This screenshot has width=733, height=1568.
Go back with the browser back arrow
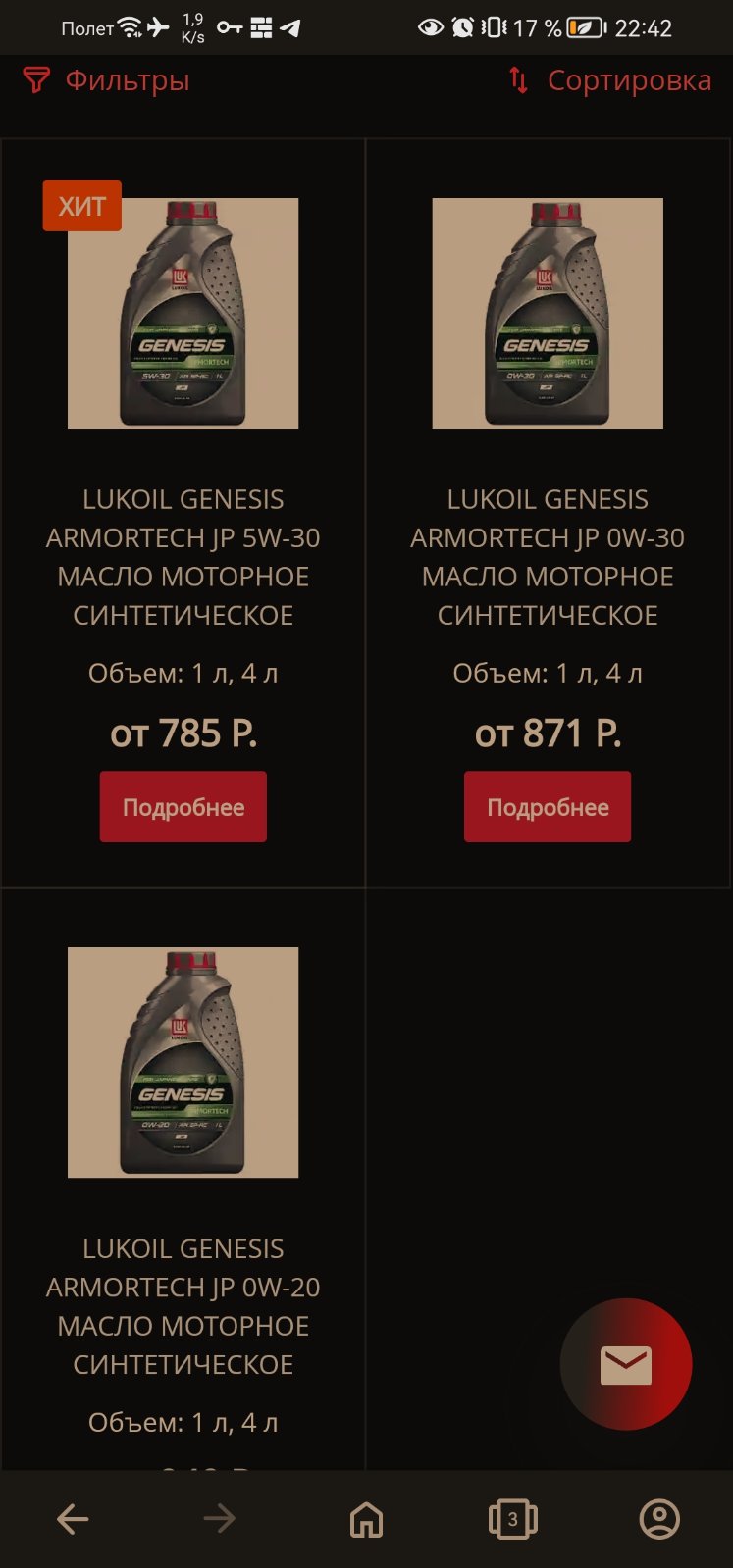pyautogui.click(x=73, y=1519)
